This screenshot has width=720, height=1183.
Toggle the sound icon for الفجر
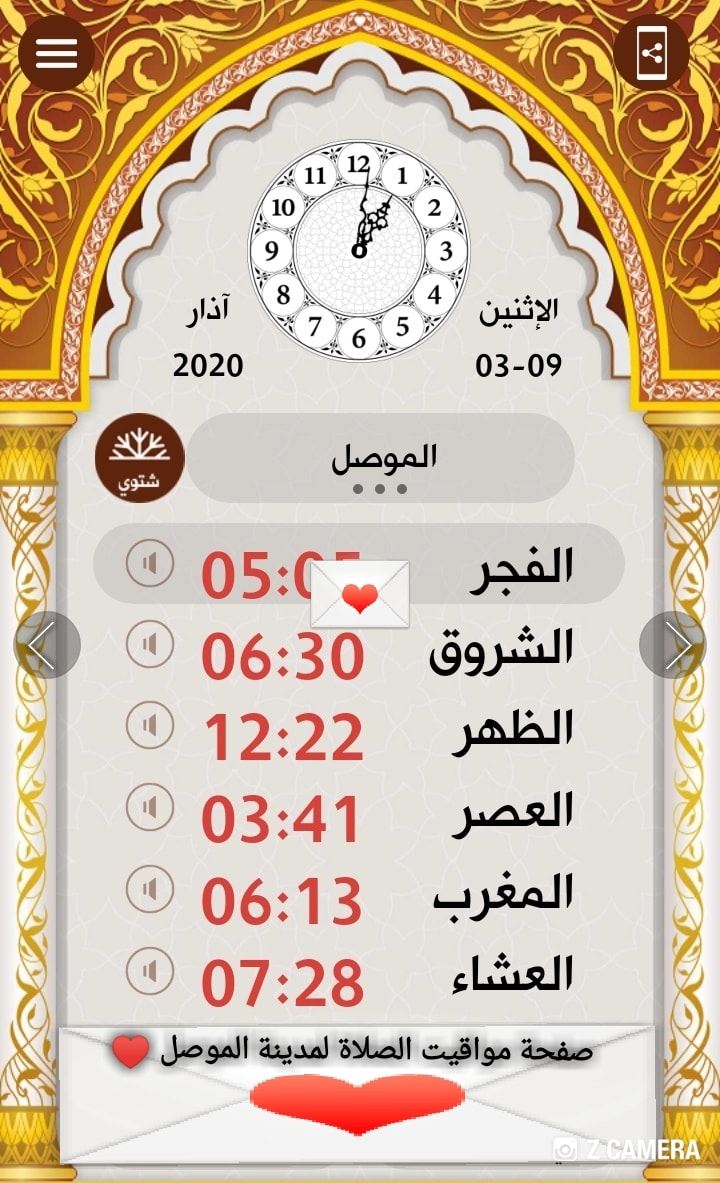[x=149, y=563]
